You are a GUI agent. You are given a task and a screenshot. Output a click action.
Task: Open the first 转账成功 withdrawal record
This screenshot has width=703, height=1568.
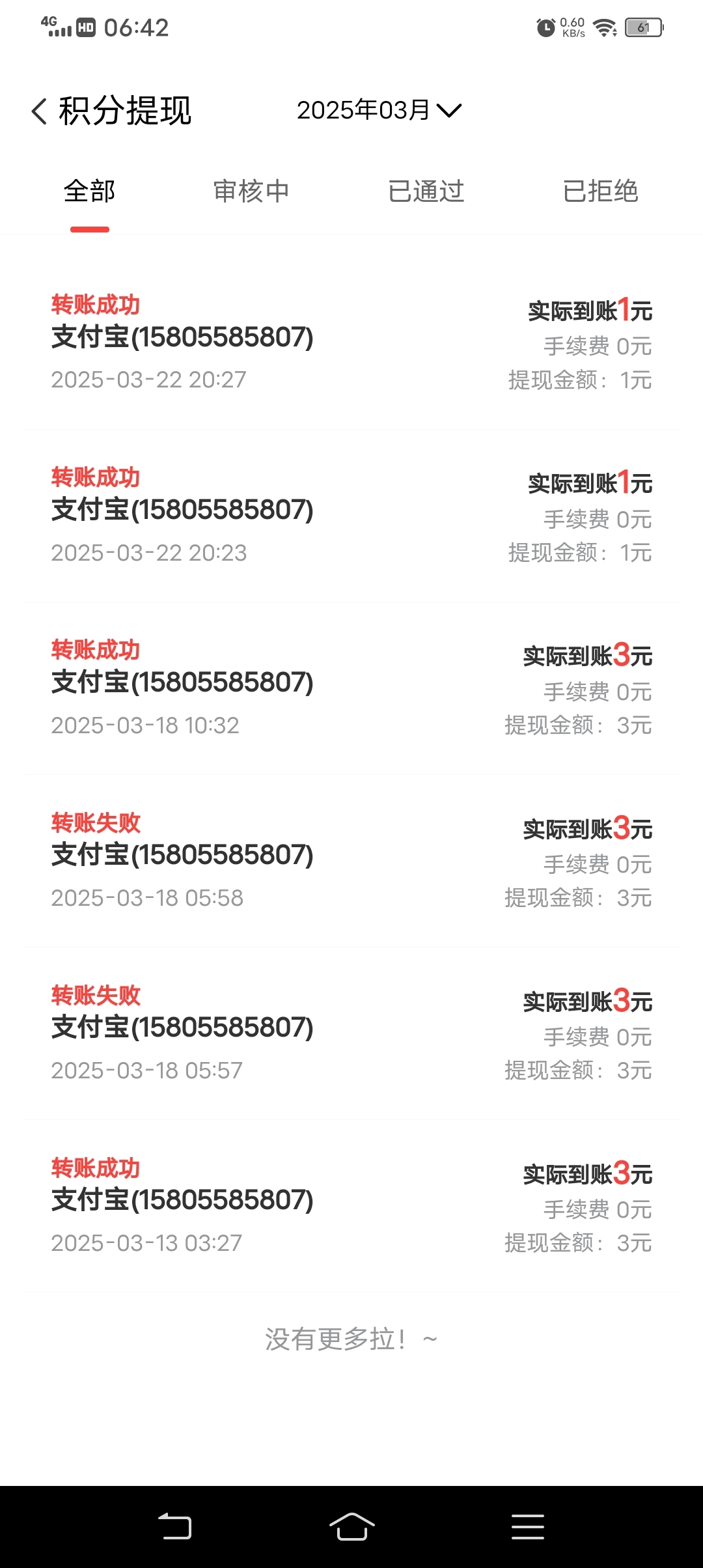pos(351,342)
